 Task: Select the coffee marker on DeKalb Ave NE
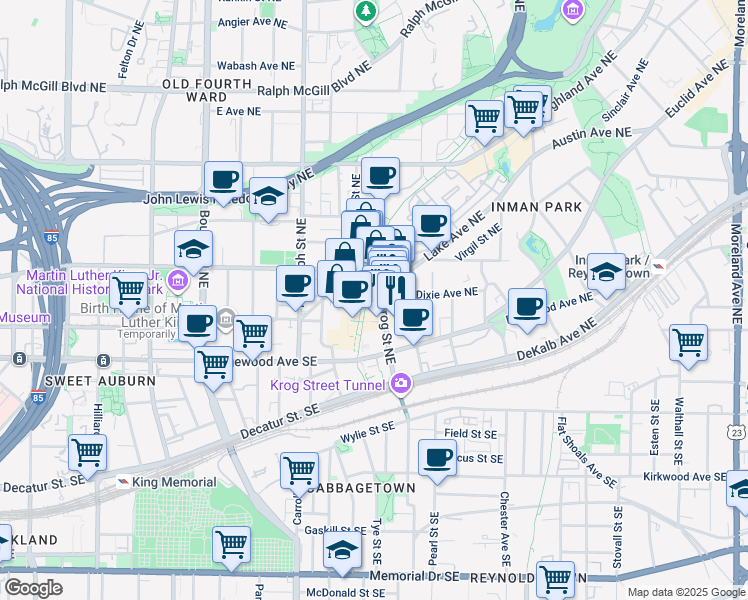pyautogui.click(x=527, y=306)
